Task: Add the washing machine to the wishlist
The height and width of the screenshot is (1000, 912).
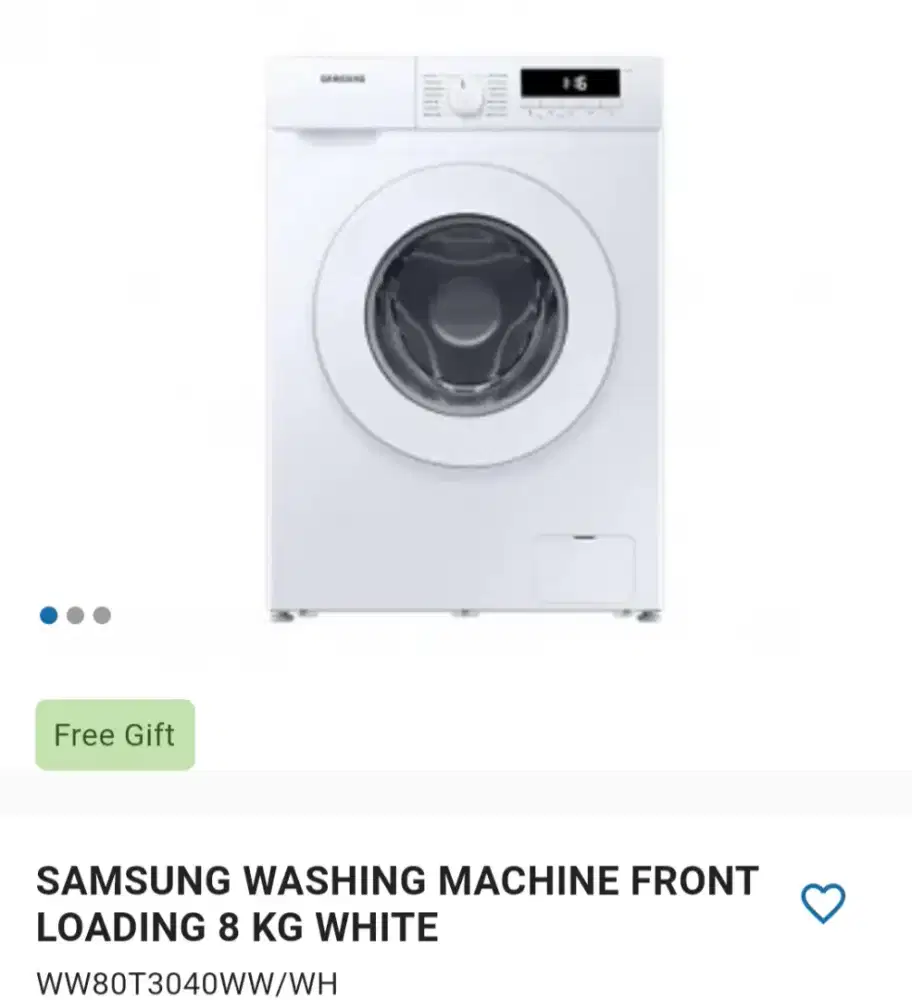Action: (x=823, y=904)
